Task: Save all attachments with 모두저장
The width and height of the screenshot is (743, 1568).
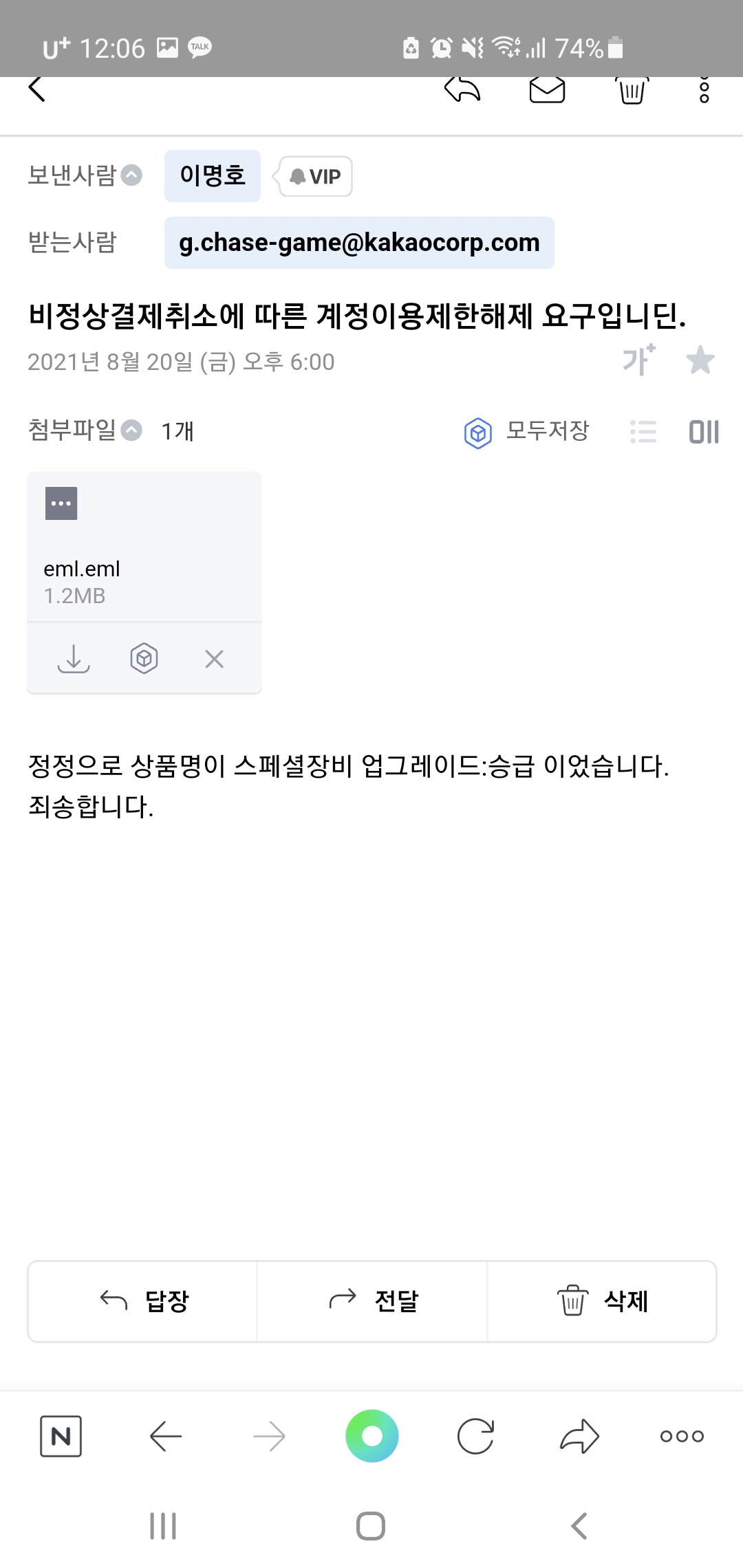Action: [527, 432]
